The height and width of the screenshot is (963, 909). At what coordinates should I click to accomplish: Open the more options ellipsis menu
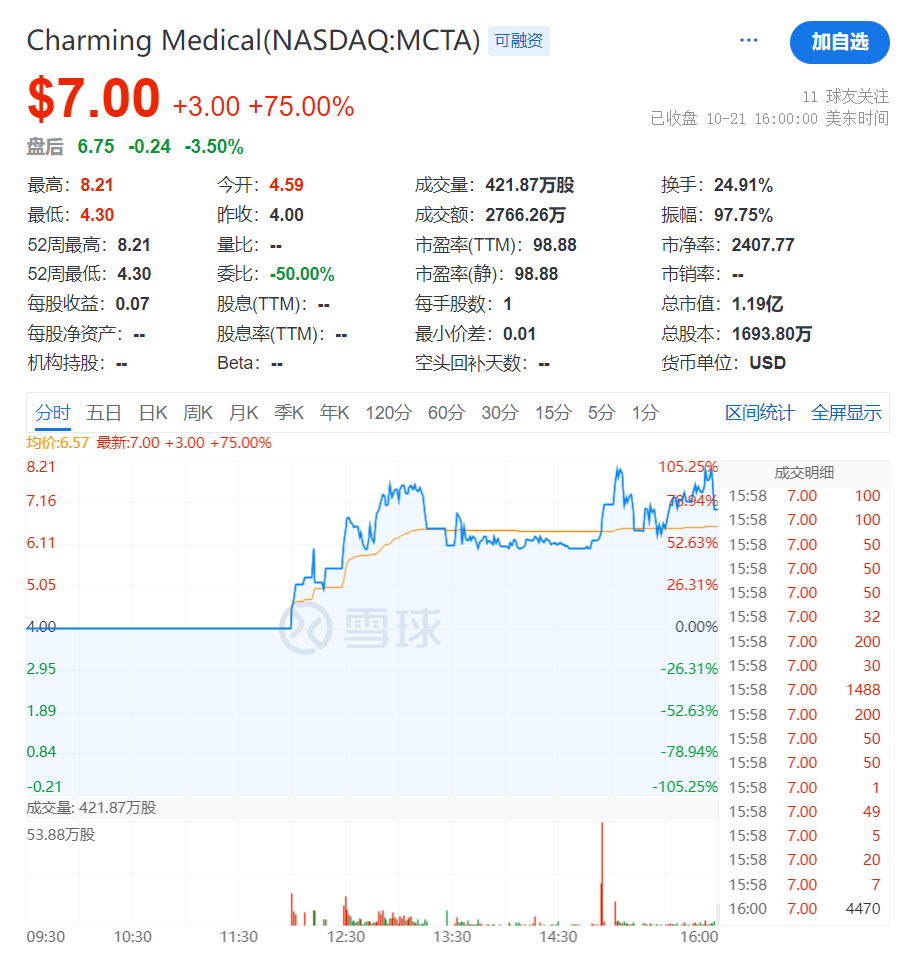coord(747,38)
